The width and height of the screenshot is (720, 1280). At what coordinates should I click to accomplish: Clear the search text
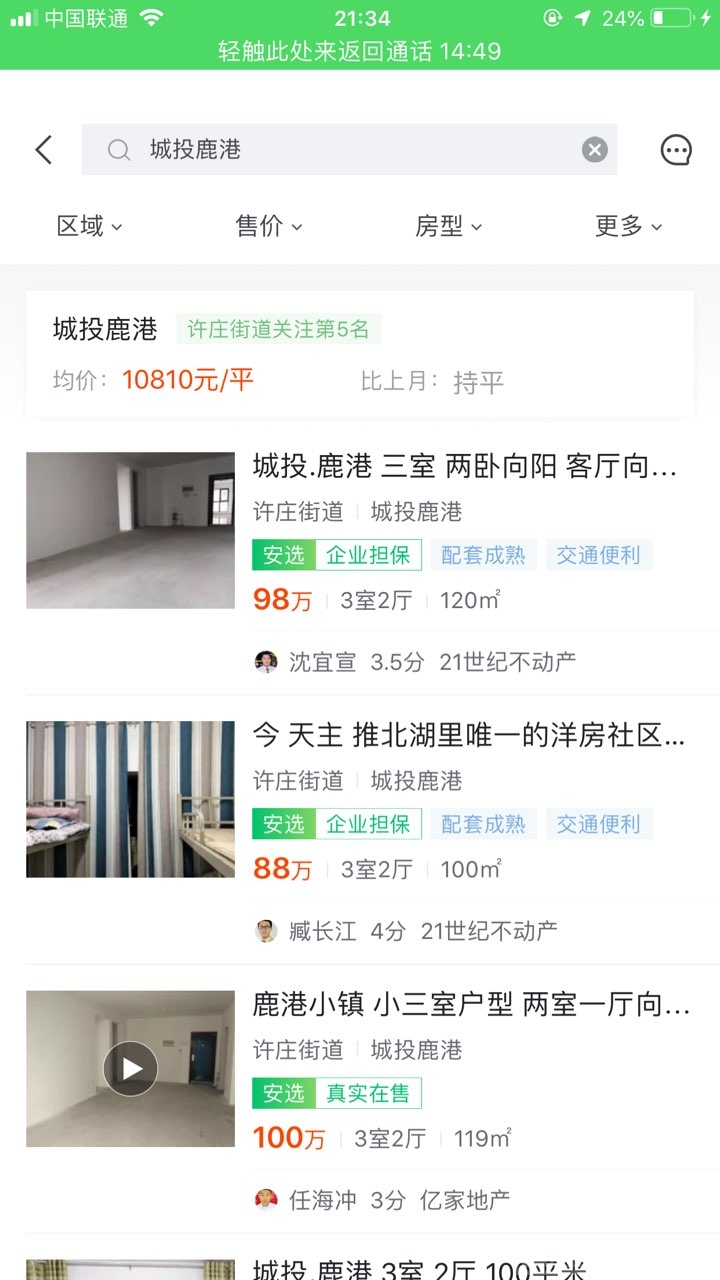595,150
